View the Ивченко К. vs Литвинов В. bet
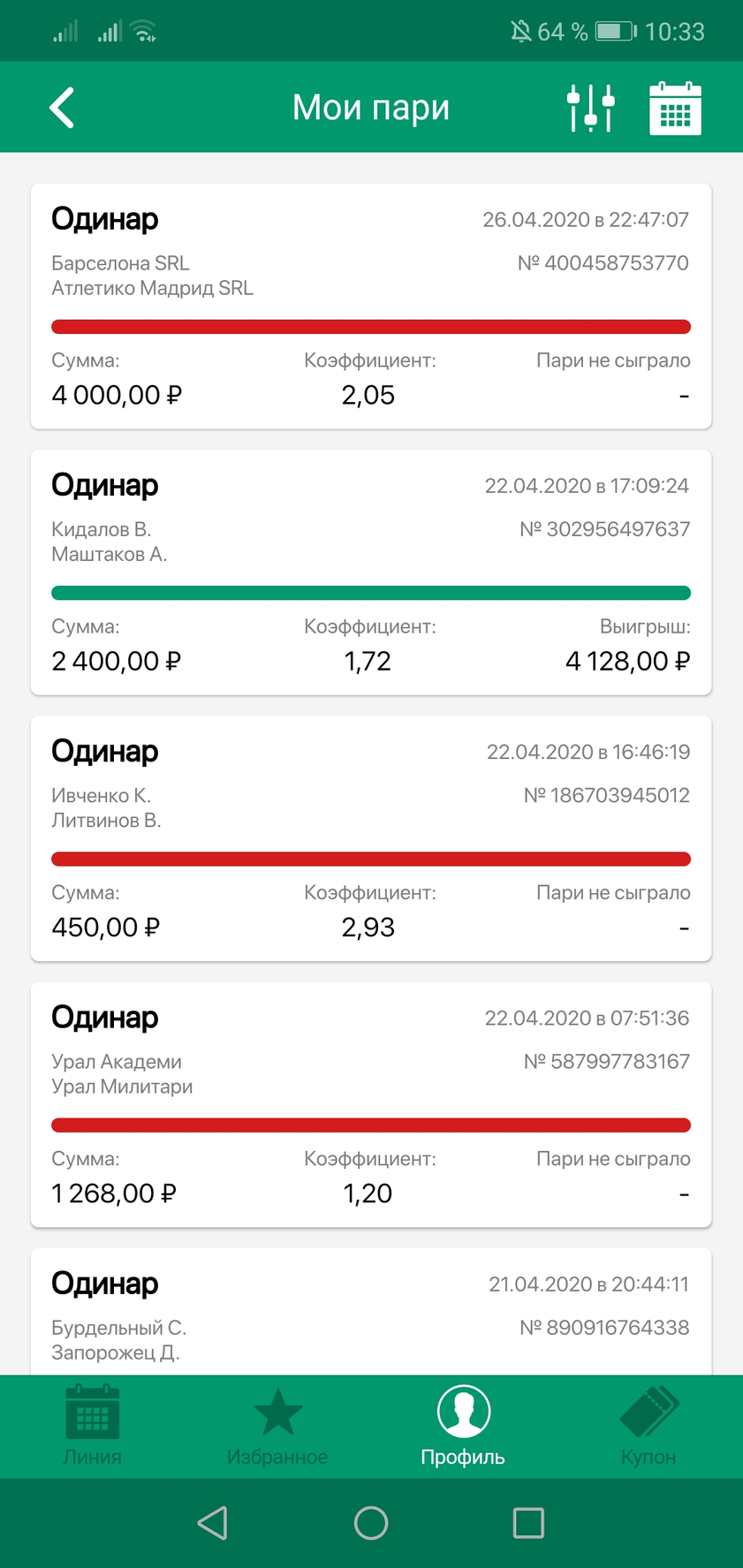Viewport: 743px width, 1568px height. coord(371,838)
